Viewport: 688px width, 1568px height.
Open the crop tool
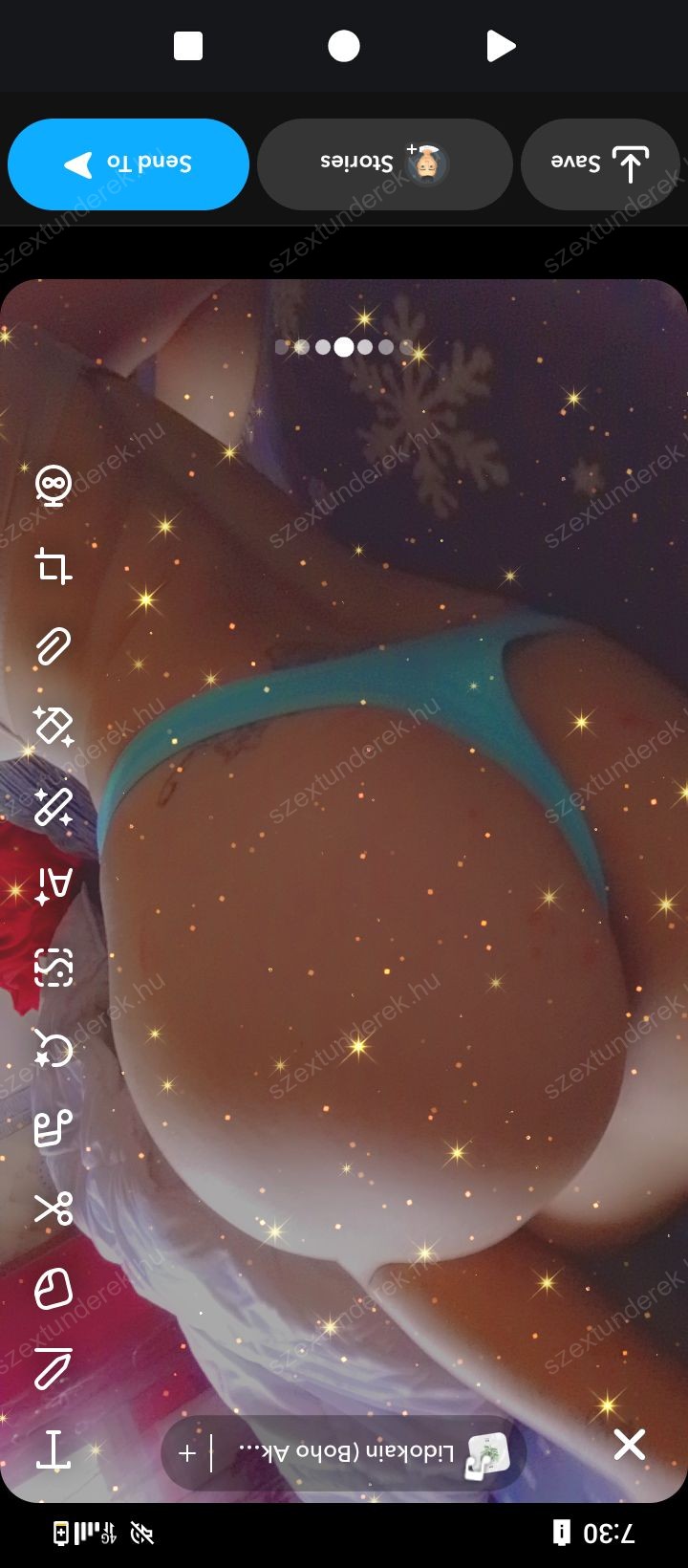pyautogui.click(x=54, y=566)
